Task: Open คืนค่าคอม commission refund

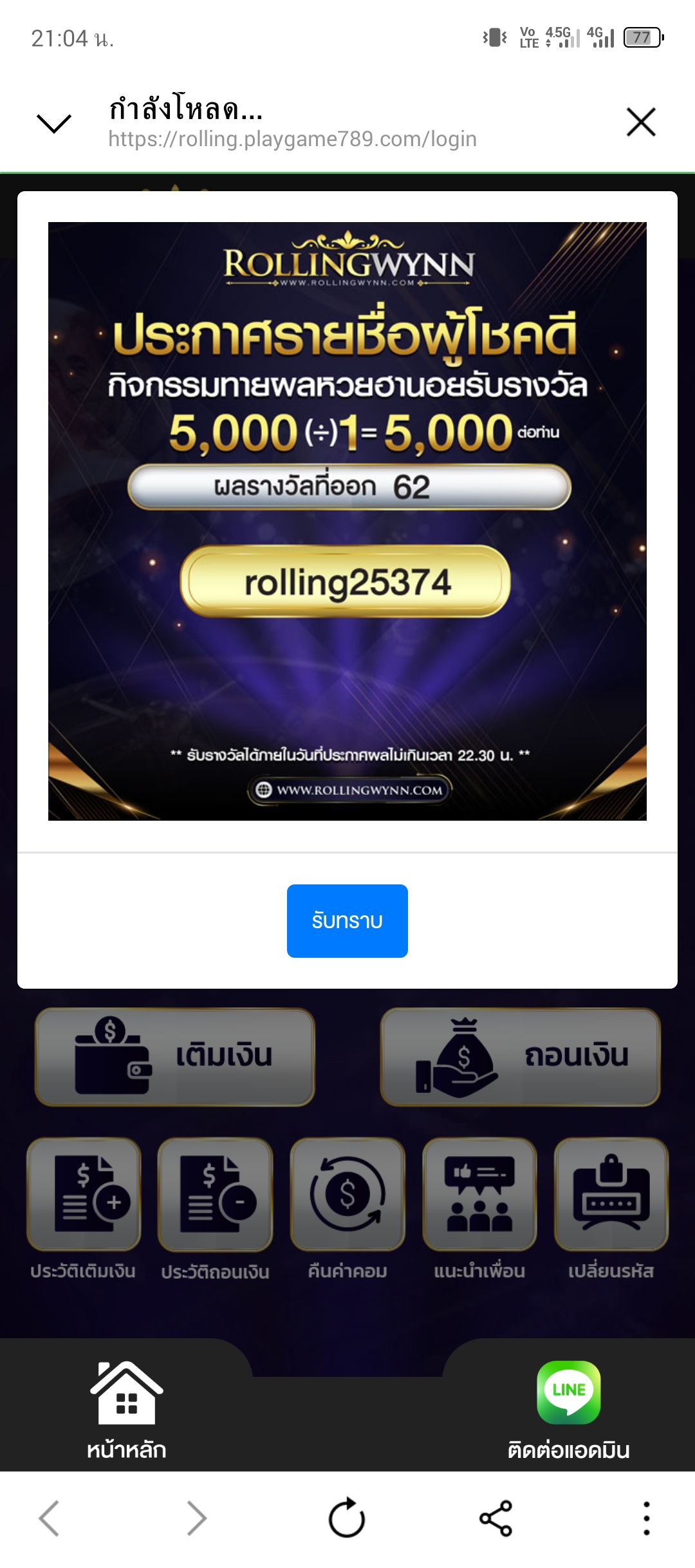Action: click(x=347, y=1209)
